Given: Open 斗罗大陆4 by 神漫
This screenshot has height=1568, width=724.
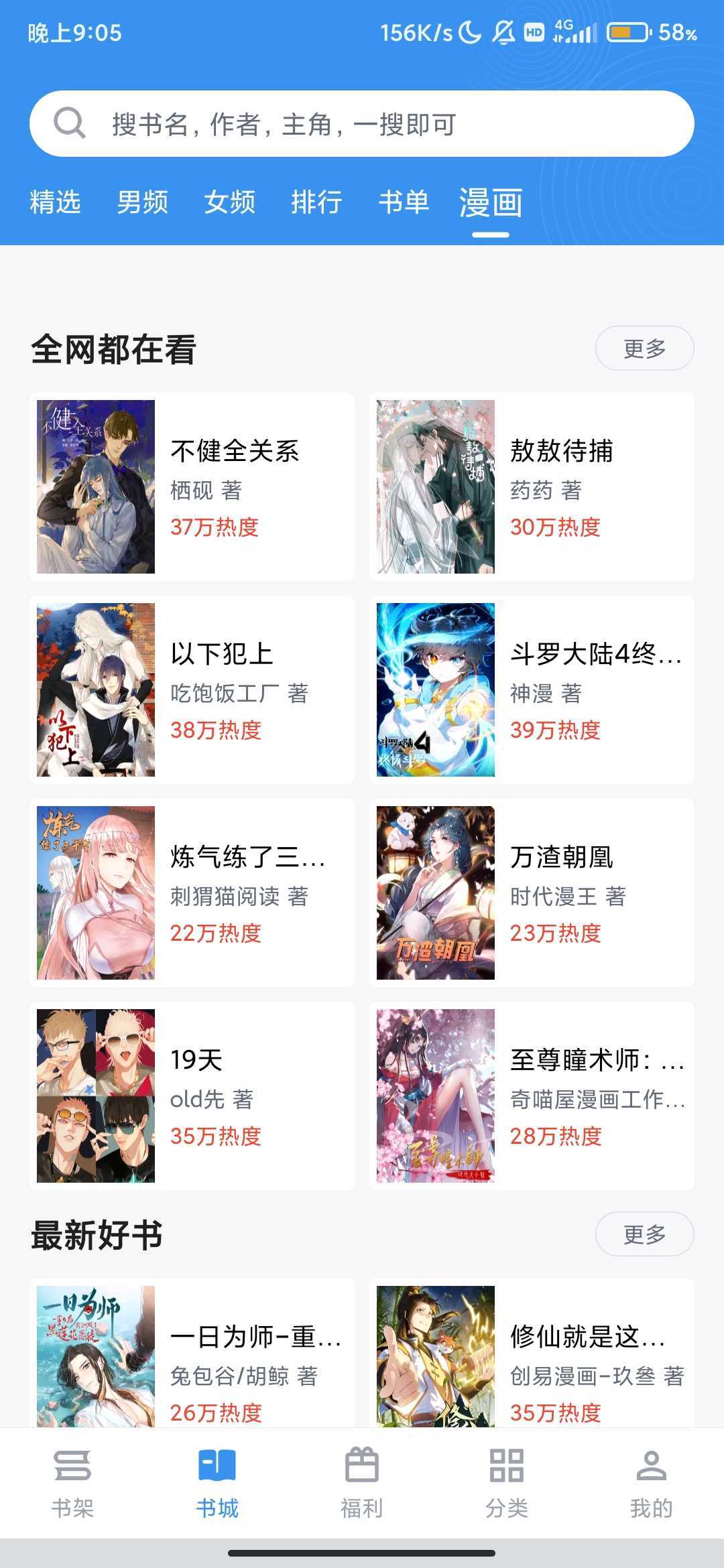Looking at the screenshot, I should tap(532, 690).
